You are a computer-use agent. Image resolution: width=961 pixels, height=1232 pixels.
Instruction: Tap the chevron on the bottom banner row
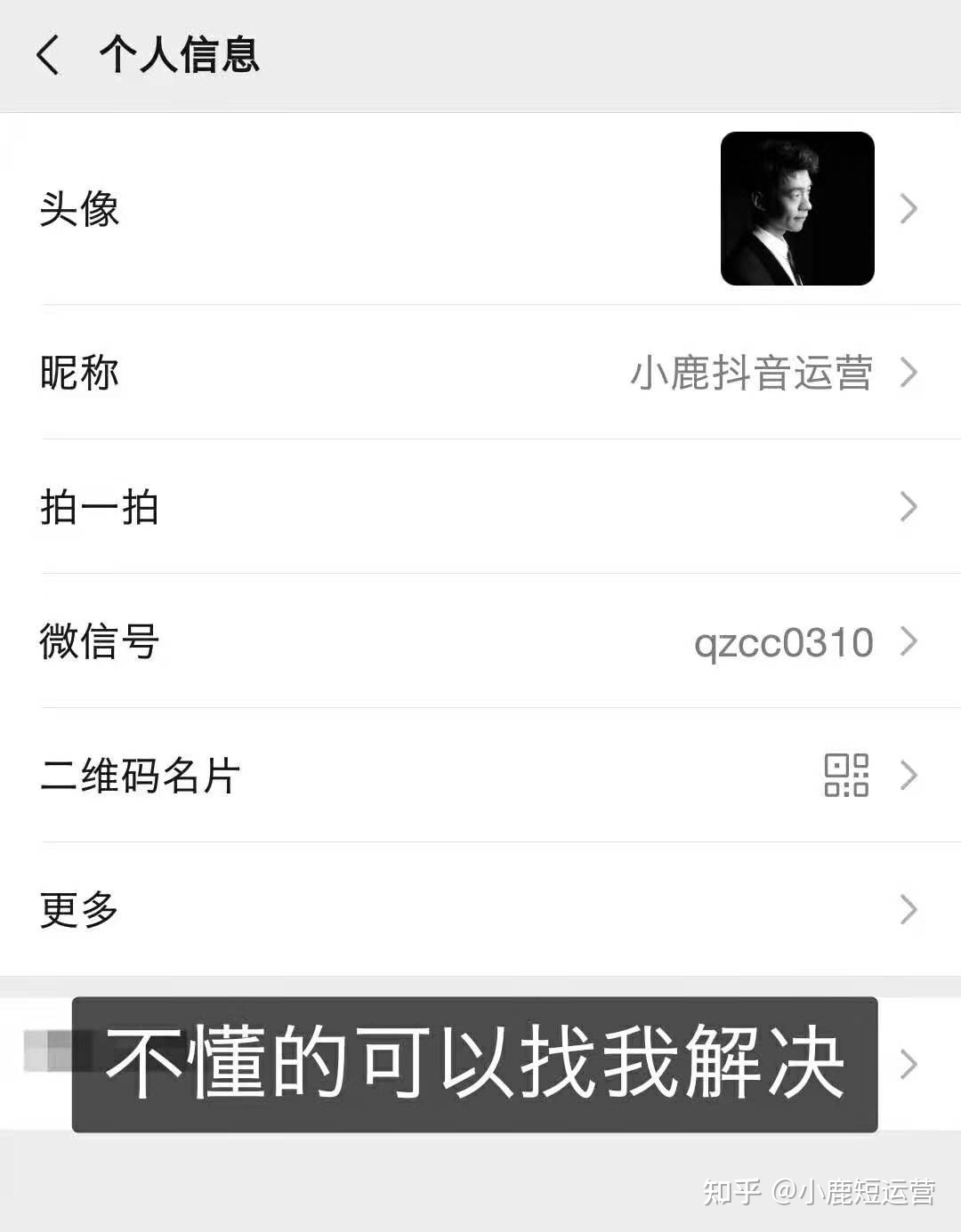[909, 1064]
